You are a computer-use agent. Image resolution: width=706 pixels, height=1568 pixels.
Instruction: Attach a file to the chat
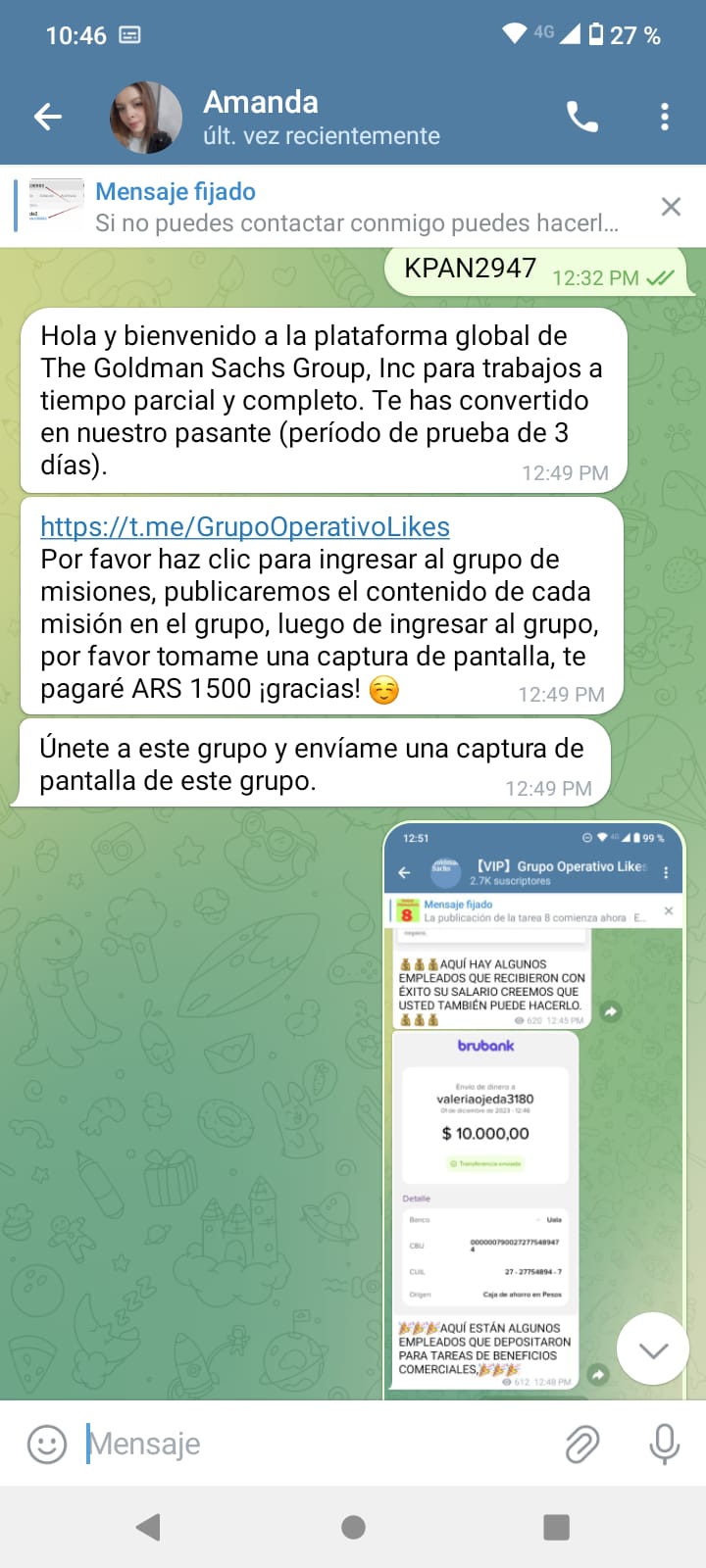[582, 1444]
